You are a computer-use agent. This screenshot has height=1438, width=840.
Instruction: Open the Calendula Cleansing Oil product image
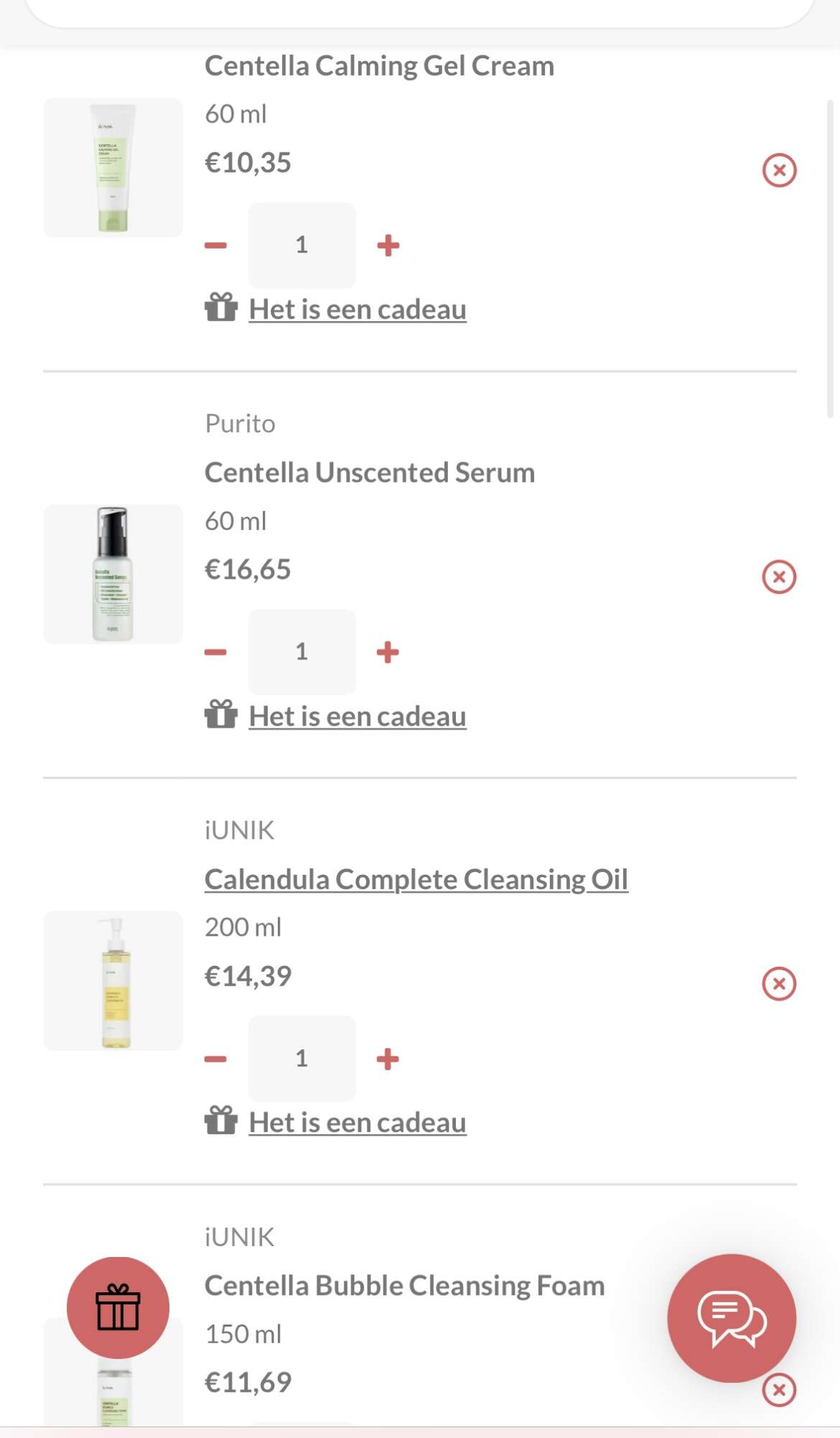(x=113, y=980)
